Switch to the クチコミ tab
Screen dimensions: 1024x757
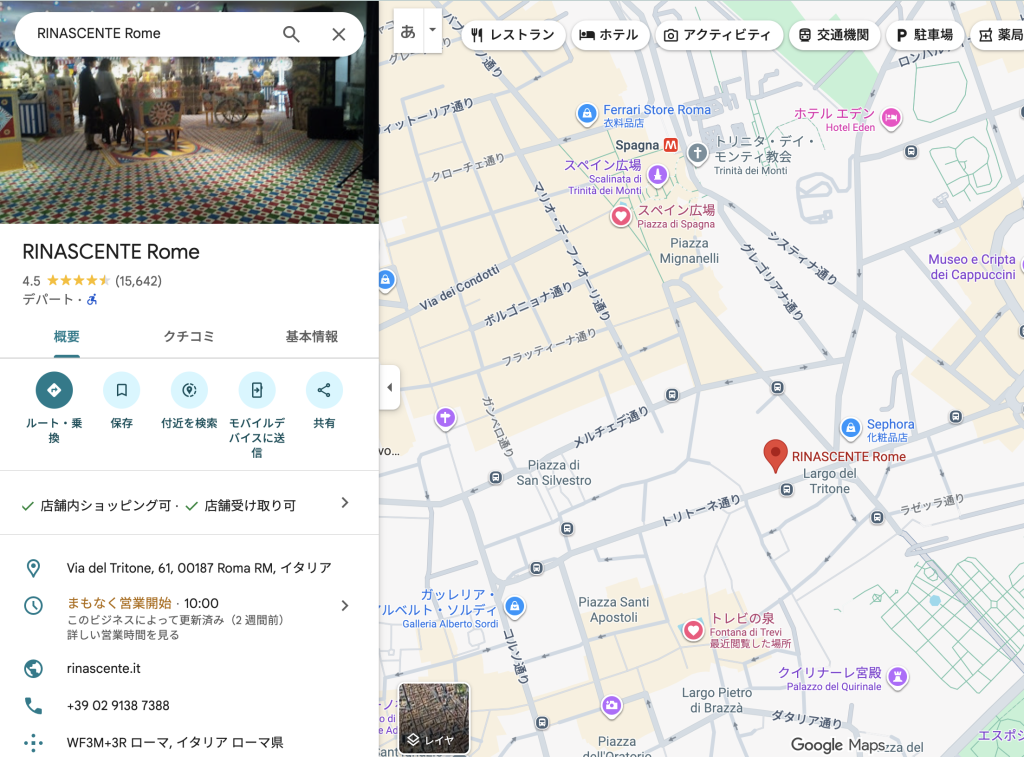(189, 337)
